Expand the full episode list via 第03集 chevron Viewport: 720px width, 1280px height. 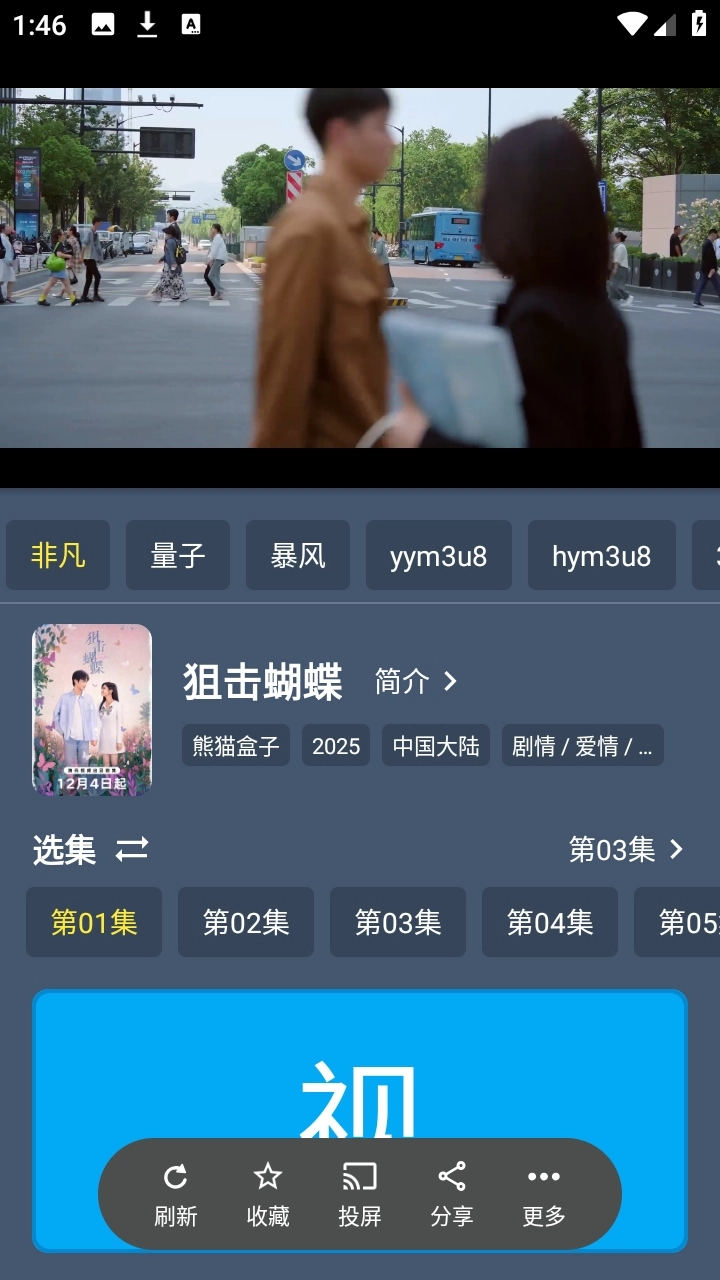pyautogui.click(x=627, y=849)
